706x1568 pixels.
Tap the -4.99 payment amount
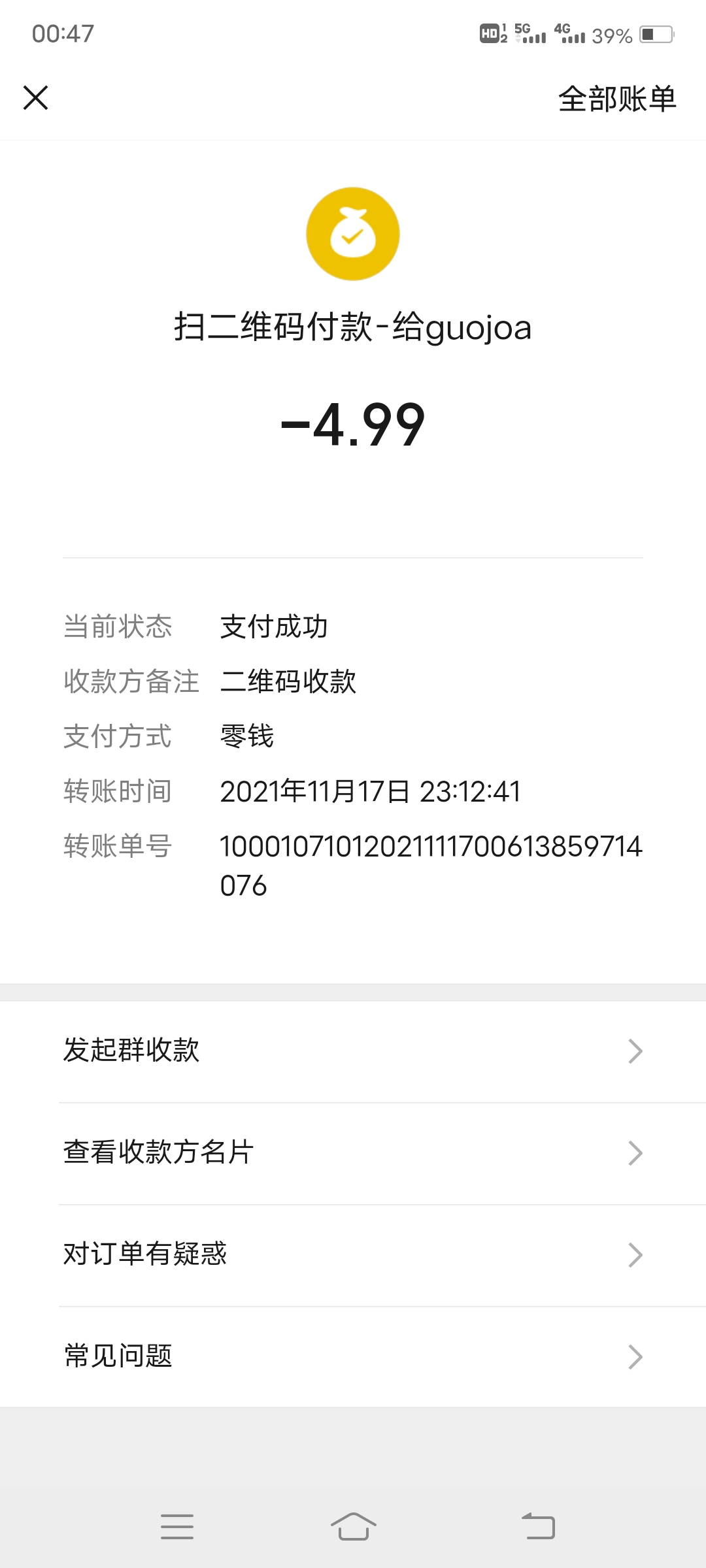[x=352, y=425]
